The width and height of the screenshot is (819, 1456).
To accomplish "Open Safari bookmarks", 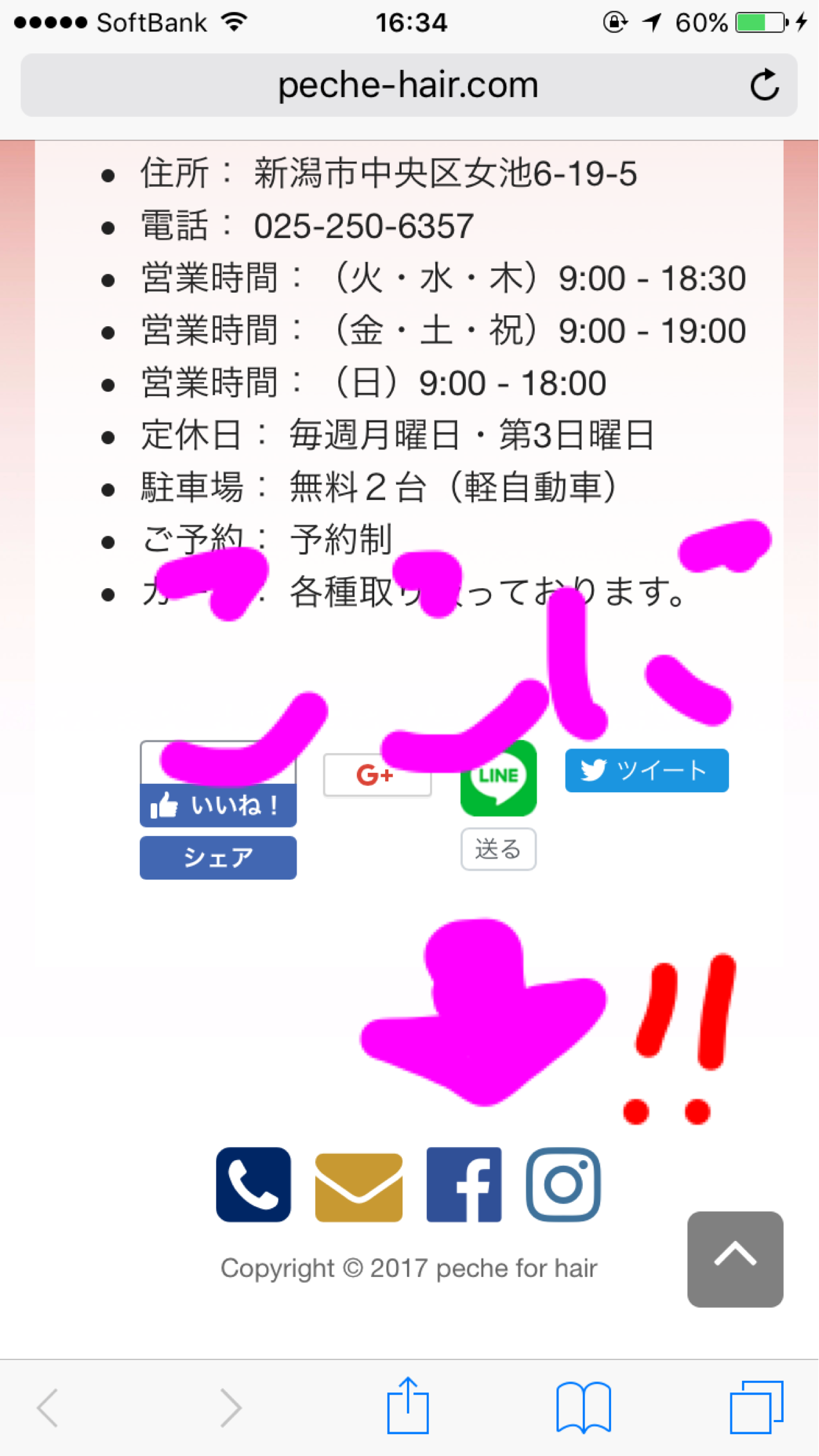I will [583, 1407].
